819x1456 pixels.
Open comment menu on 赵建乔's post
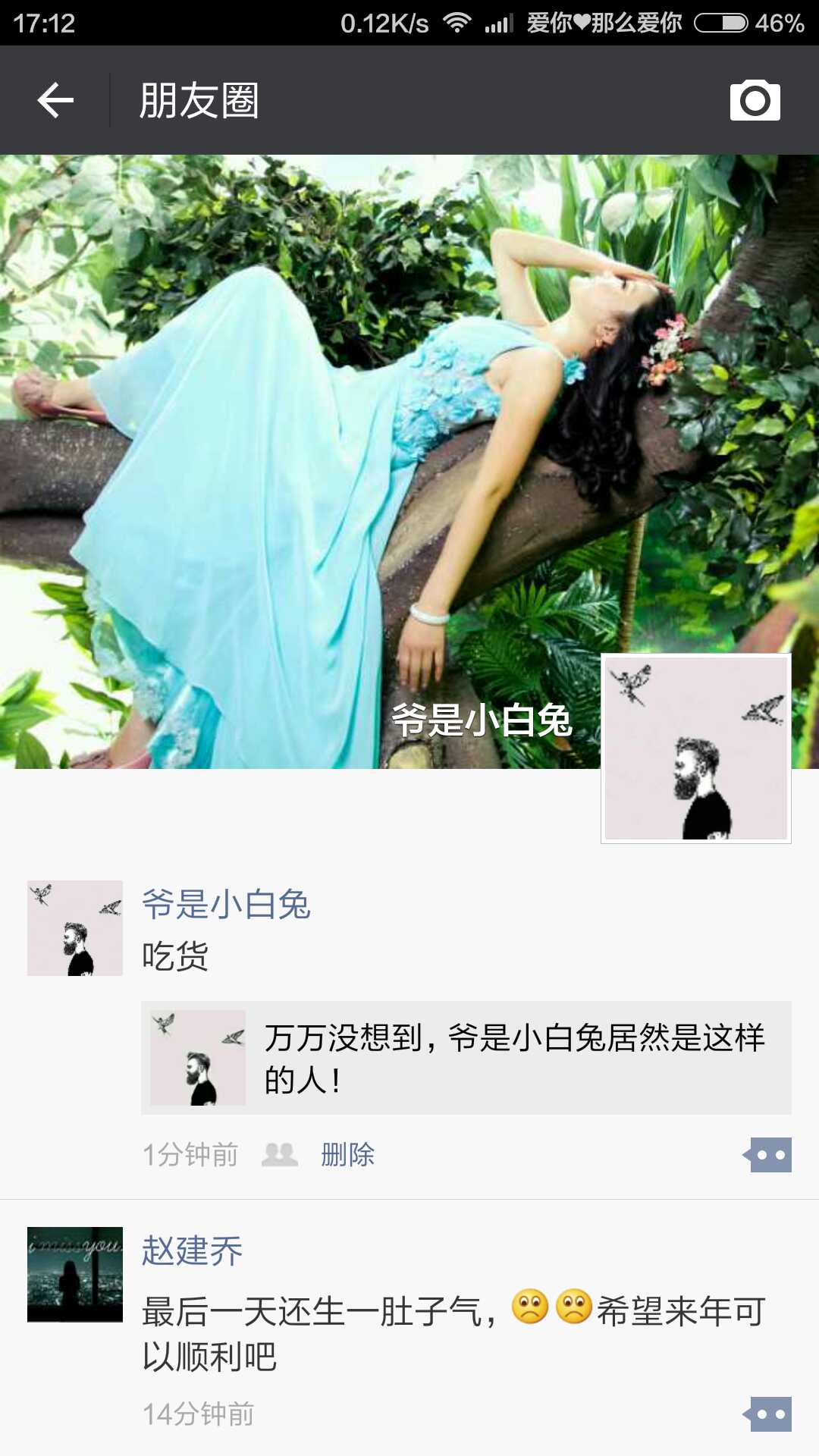769,1414
